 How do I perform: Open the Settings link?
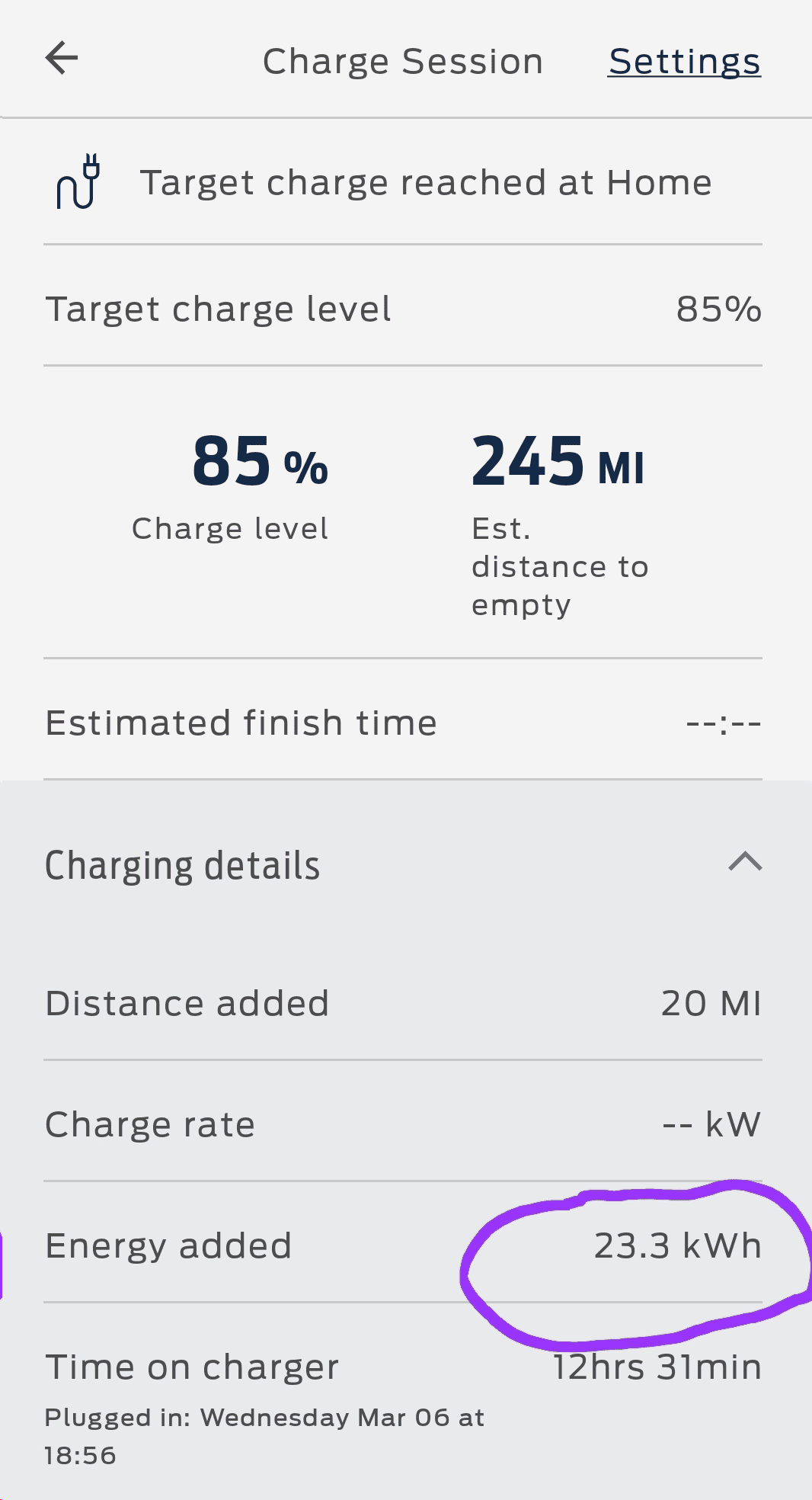coord(684,62)
